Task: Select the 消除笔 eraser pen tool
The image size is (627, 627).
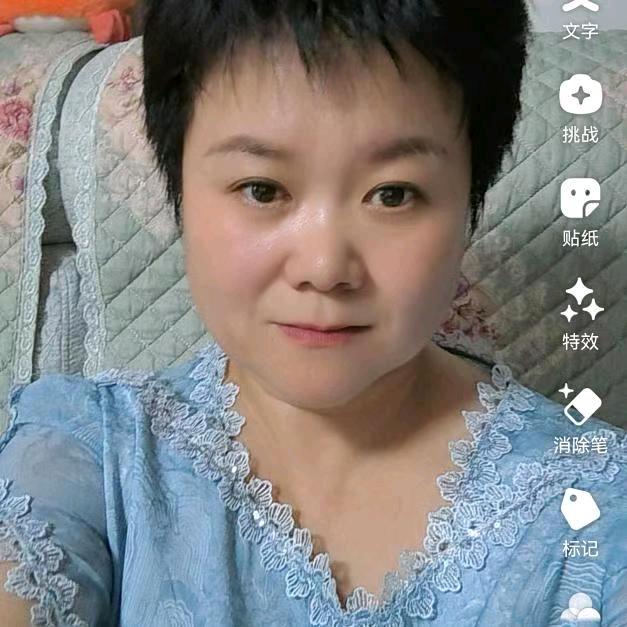Action: point(581,418)
